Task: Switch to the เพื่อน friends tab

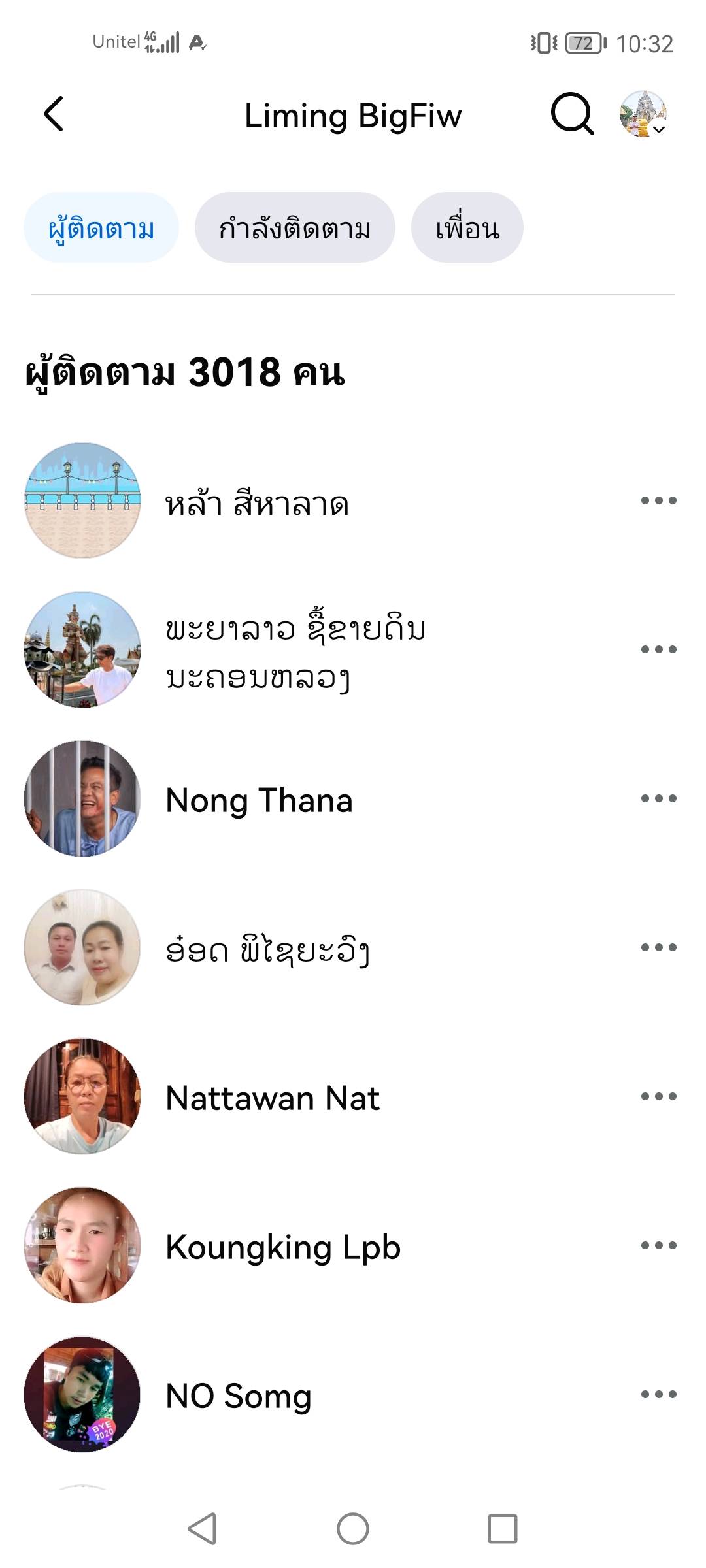Action: 467,228
